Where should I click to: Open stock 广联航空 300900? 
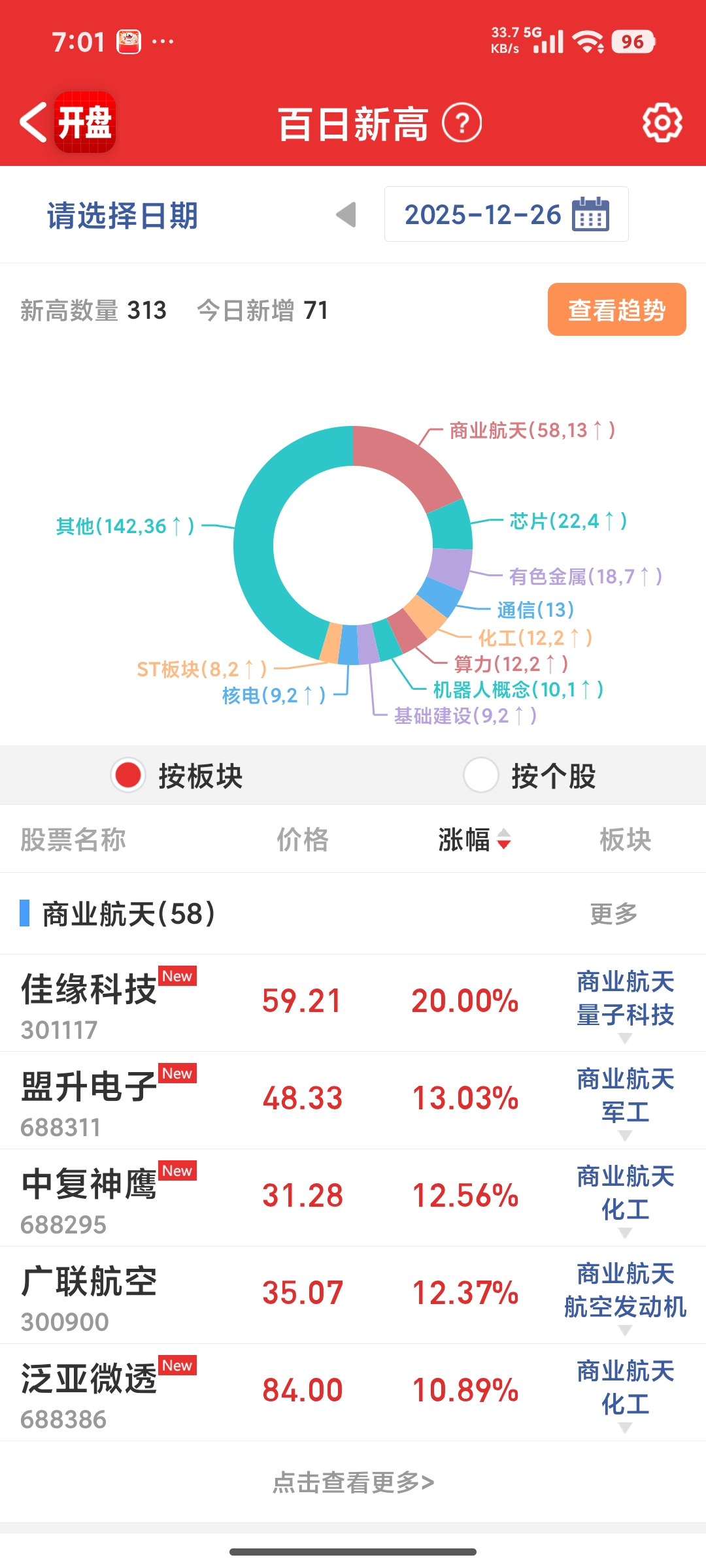coord(353,1295)
